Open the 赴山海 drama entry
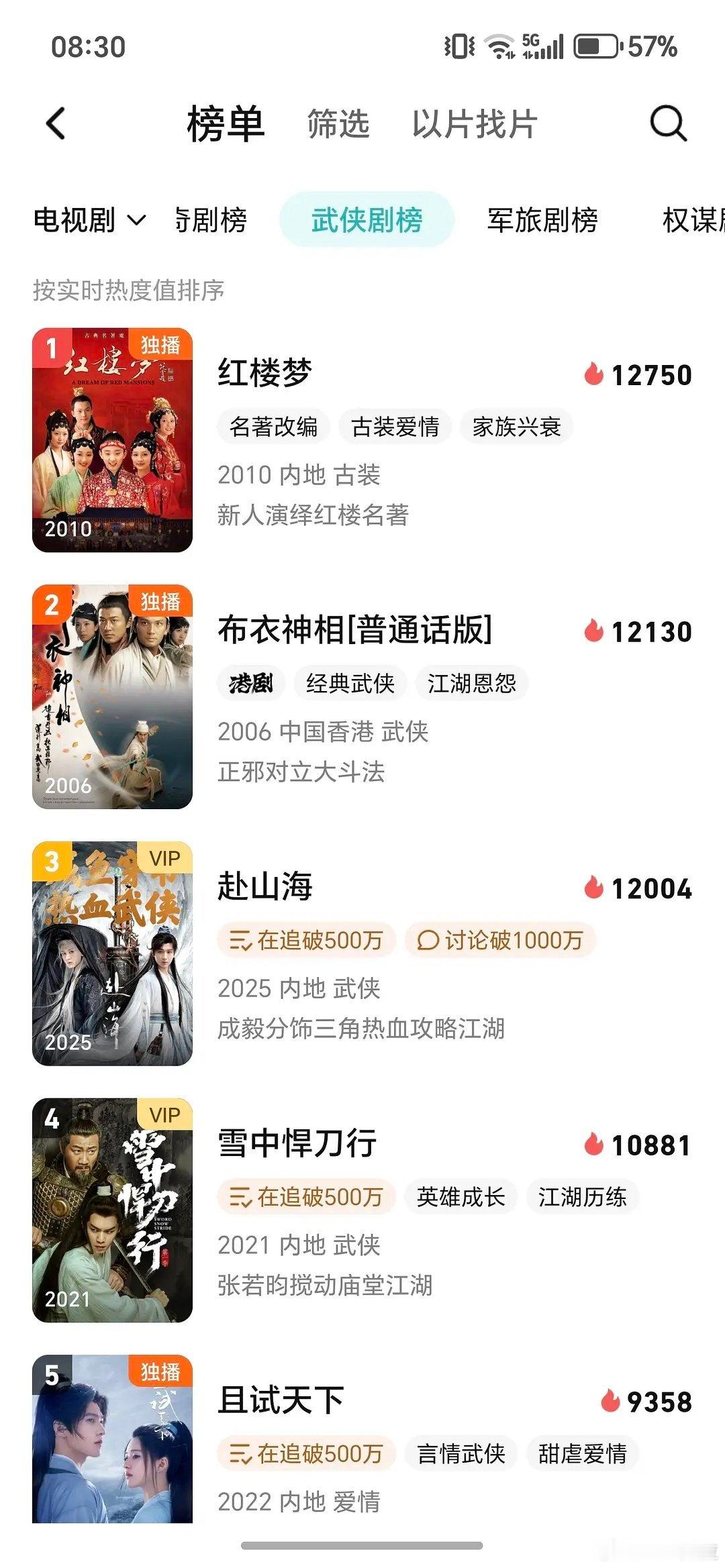Screen dimensions: 725x1568 [265, 886]
